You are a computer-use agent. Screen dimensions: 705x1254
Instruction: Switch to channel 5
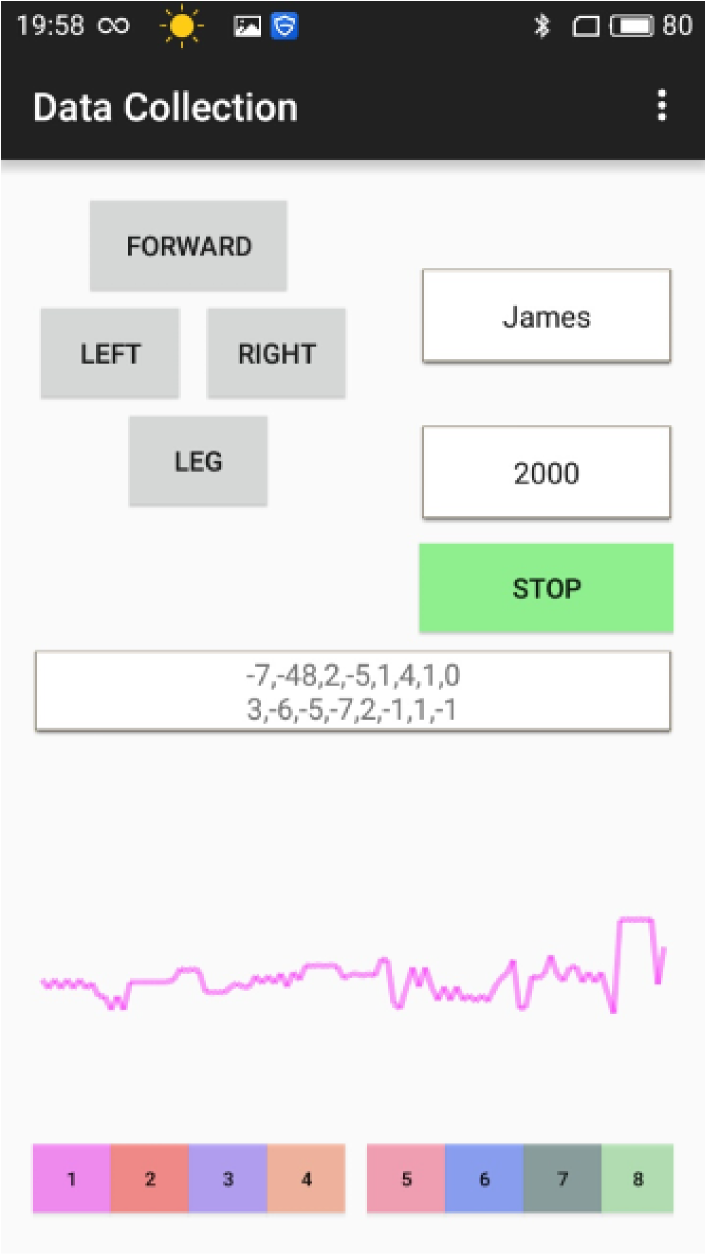(x=406, y=1178)
